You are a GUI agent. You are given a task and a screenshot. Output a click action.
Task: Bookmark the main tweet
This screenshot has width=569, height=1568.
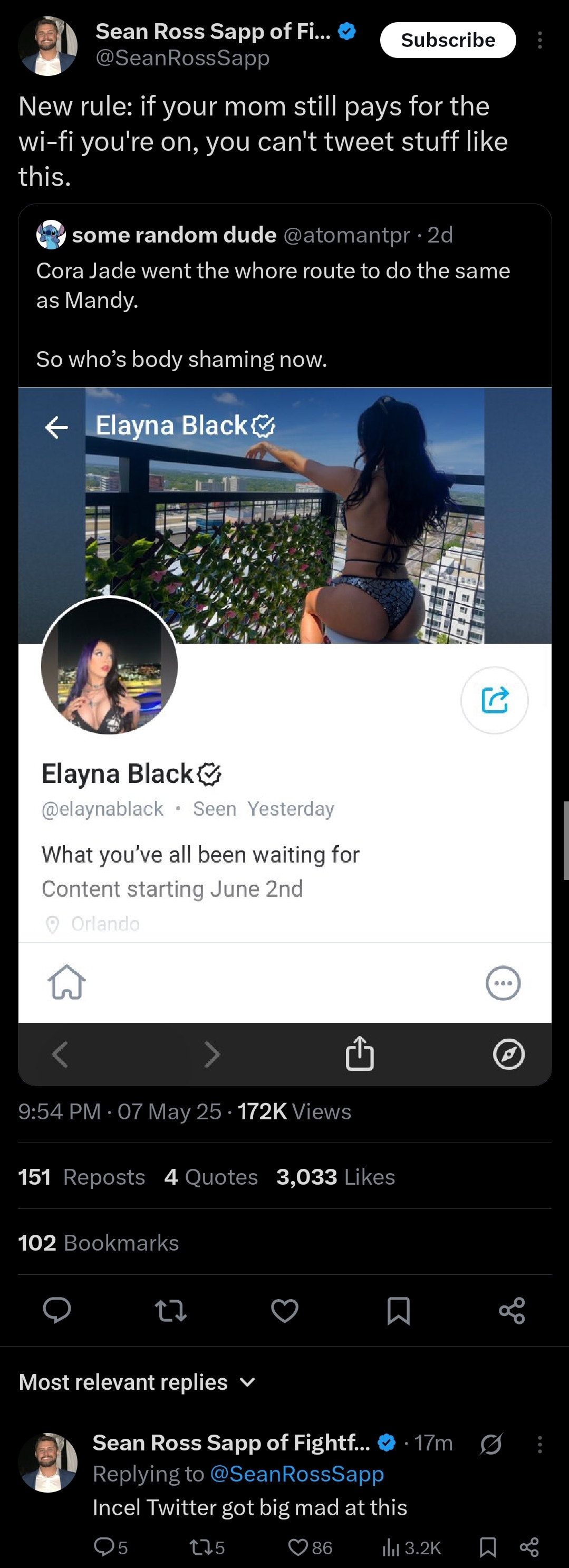click(x=398, y=1310)
